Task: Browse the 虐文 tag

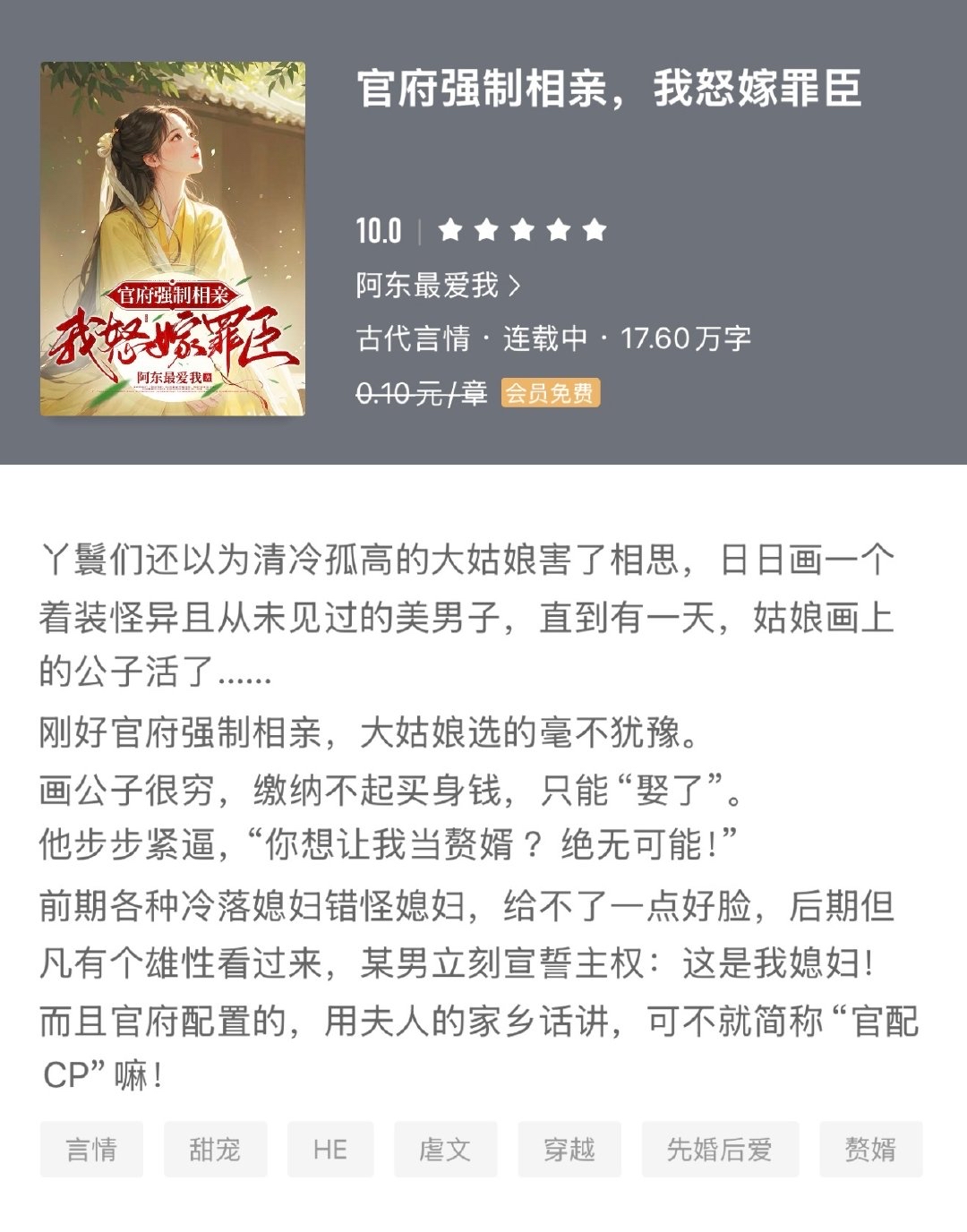Action: (445, 1149)
